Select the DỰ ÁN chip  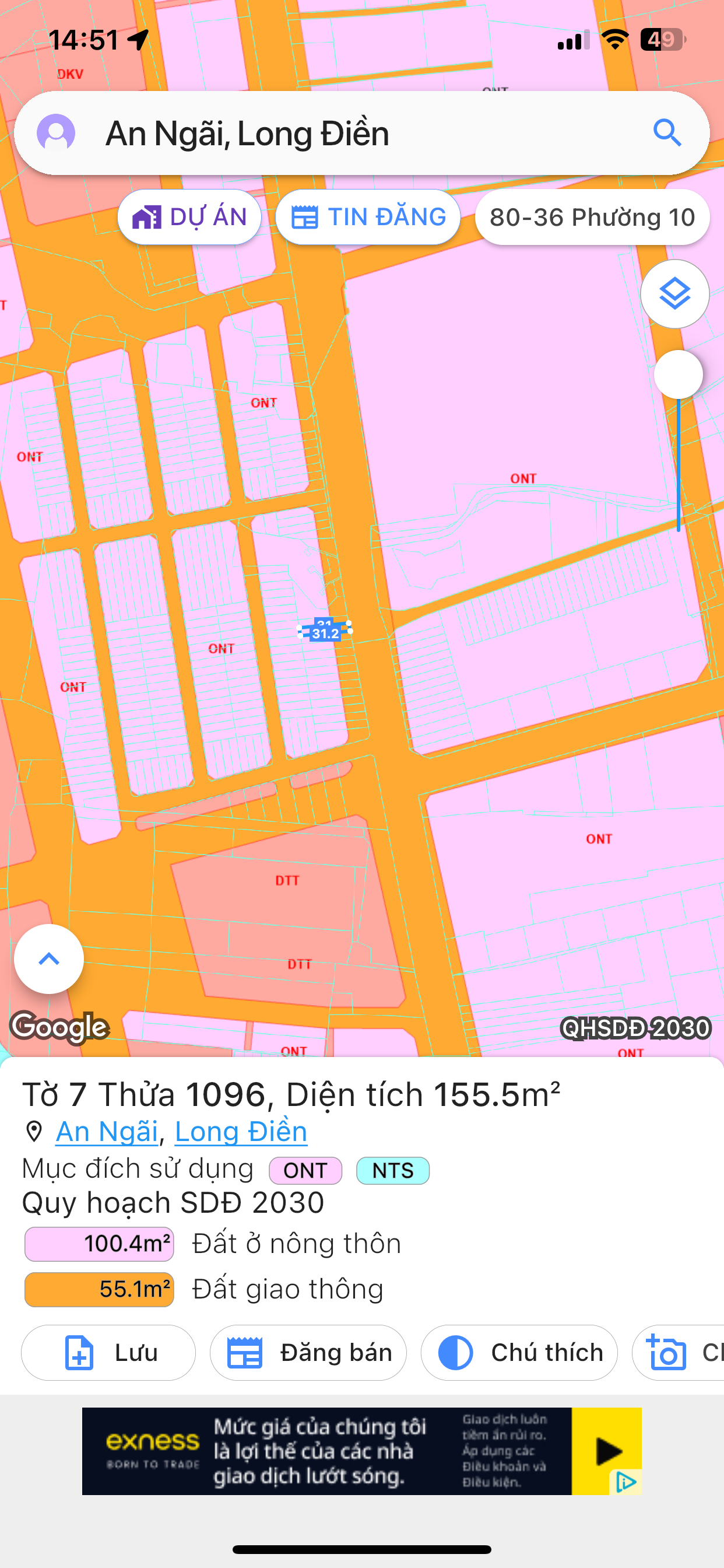[189, 218]
